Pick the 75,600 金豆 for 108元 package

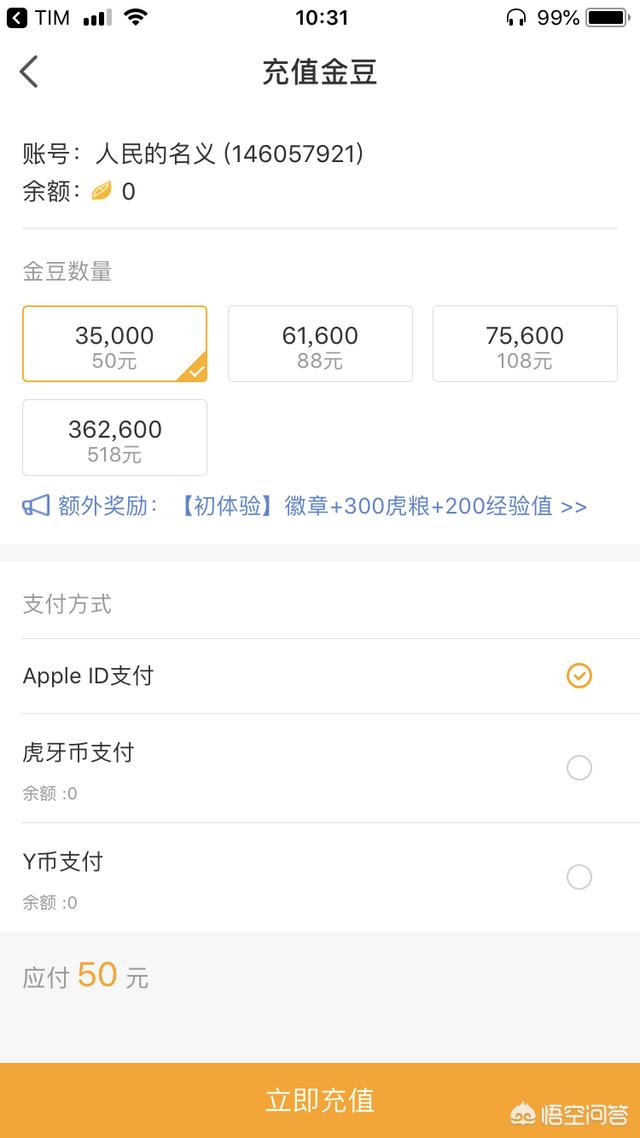click(525, 344)
